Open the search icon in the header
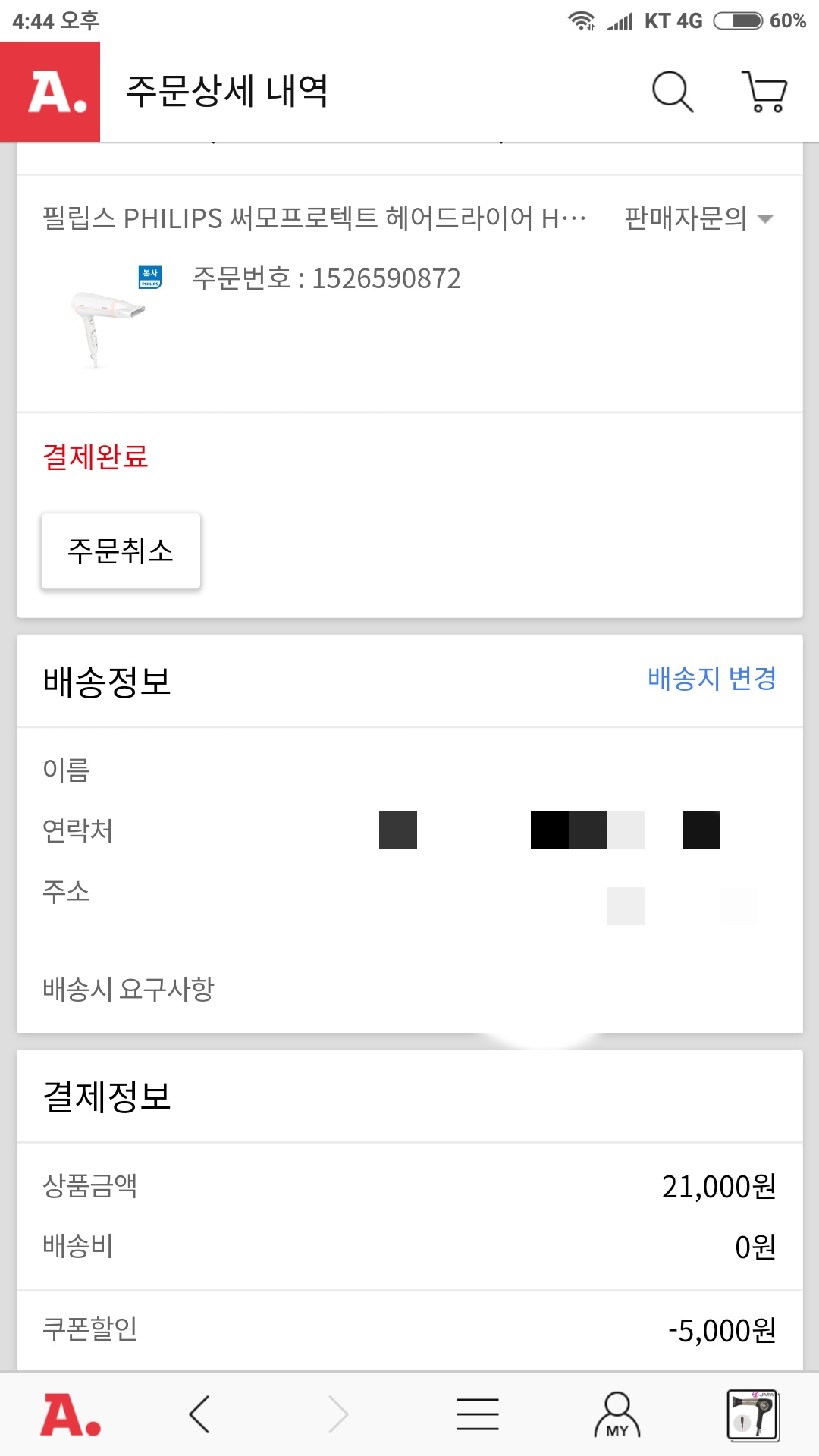 672,92
